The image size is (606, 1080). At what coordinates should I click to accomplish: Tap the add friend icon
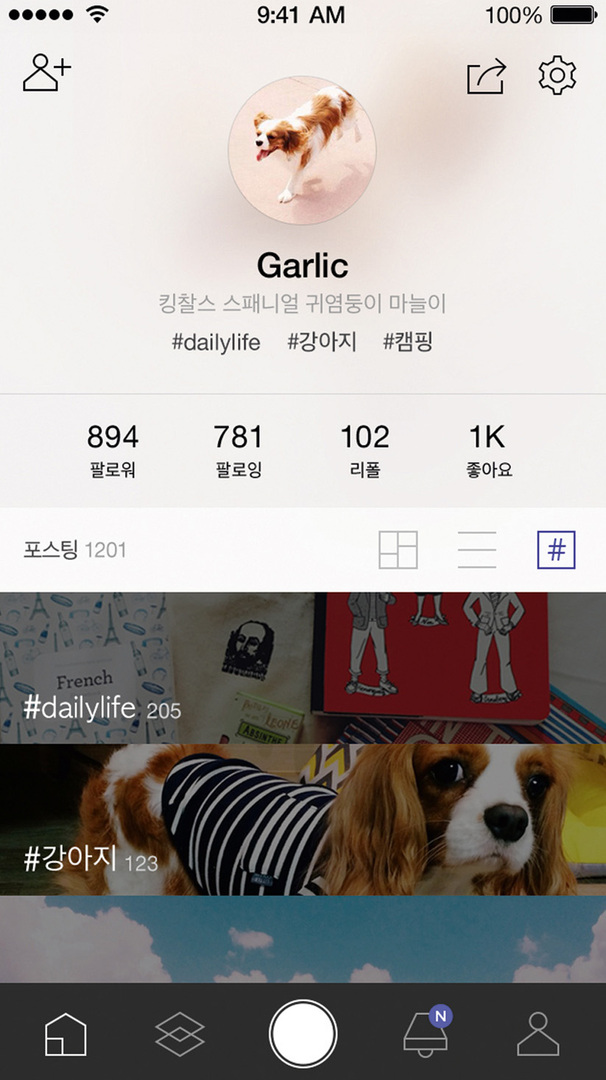[47, 73]
